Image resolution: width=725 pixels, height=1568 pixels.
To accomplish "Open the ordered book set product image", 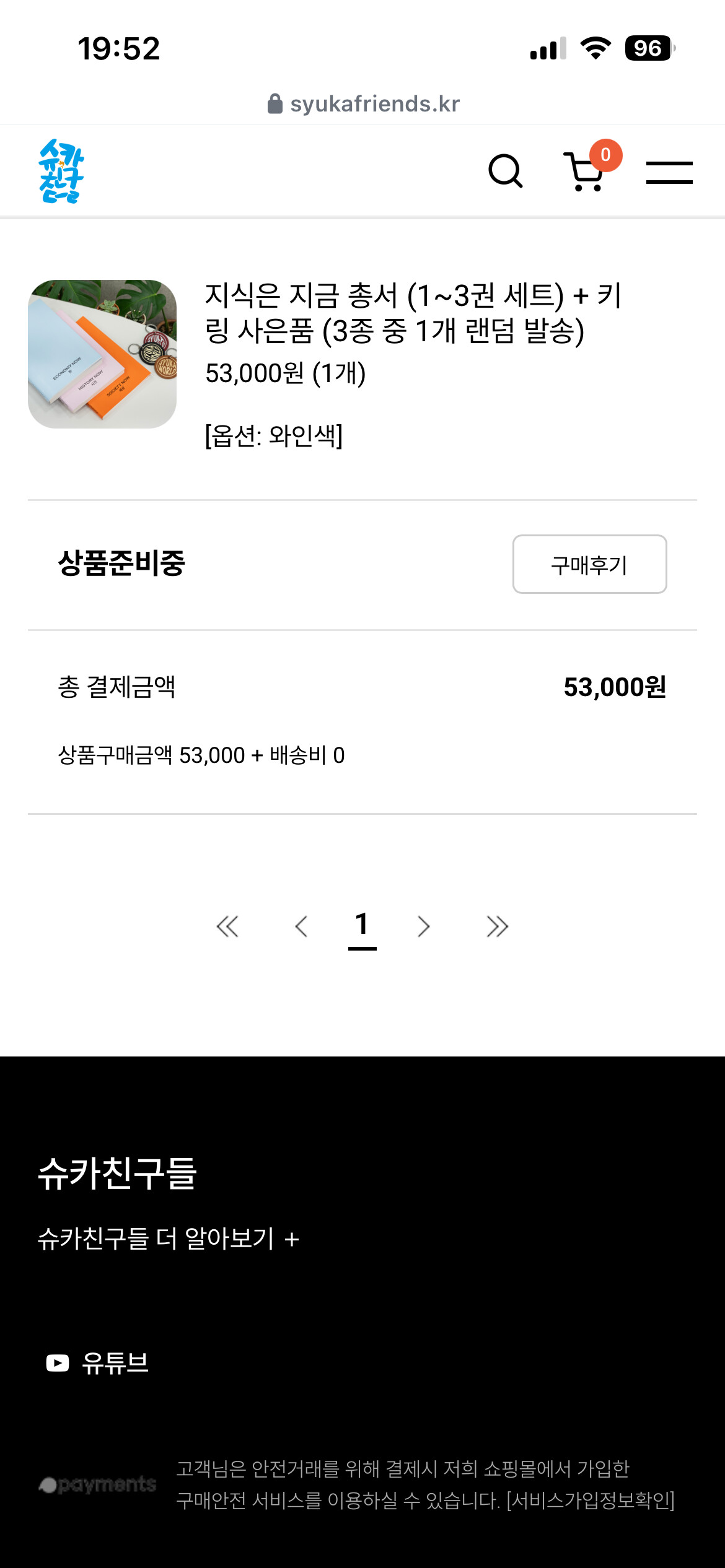I will pyautogui.click(x=102, y=354).
